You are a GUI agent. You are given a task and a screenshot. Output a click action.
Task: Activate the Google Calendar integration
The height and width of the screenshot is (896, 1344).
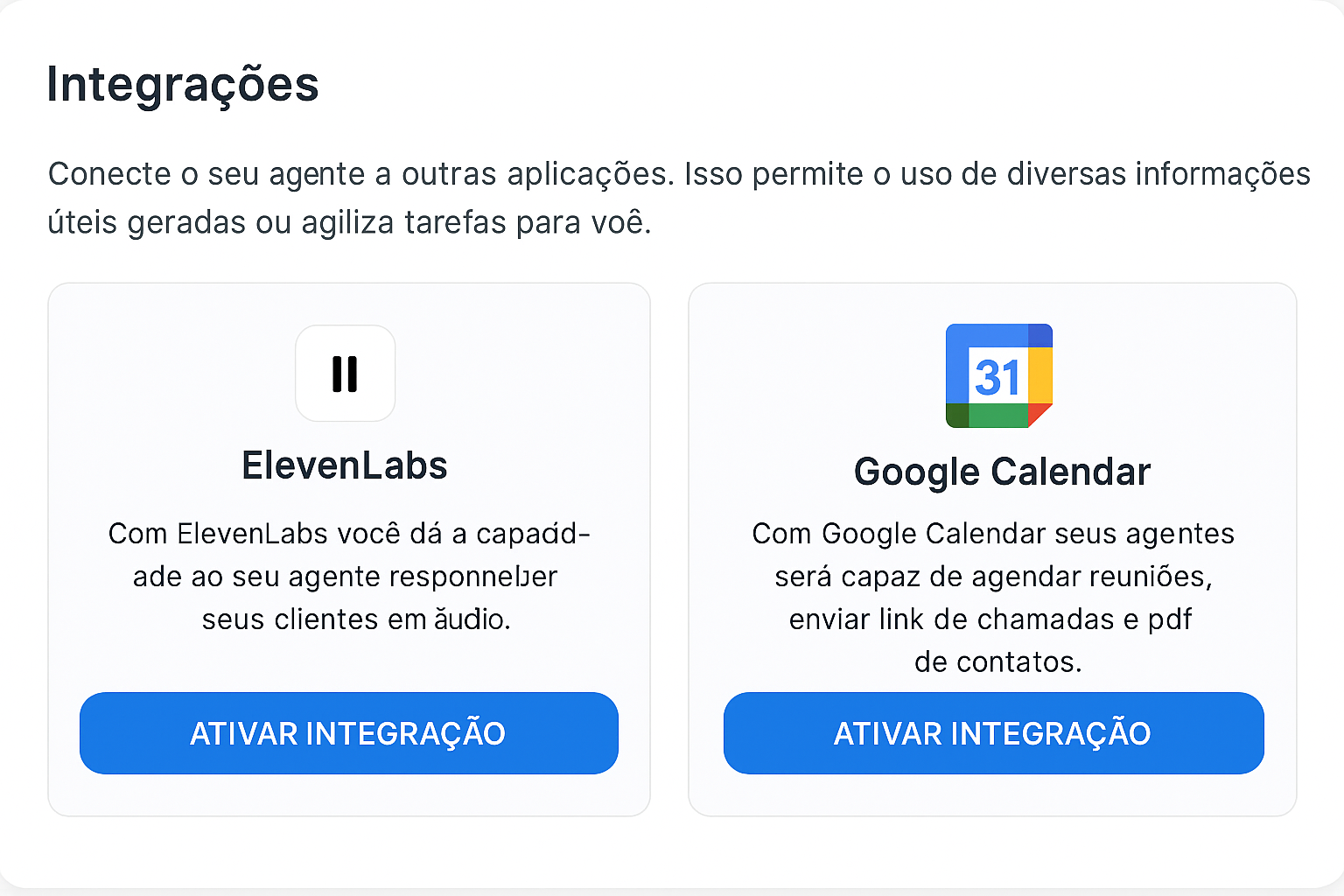[x=993, y=733]
